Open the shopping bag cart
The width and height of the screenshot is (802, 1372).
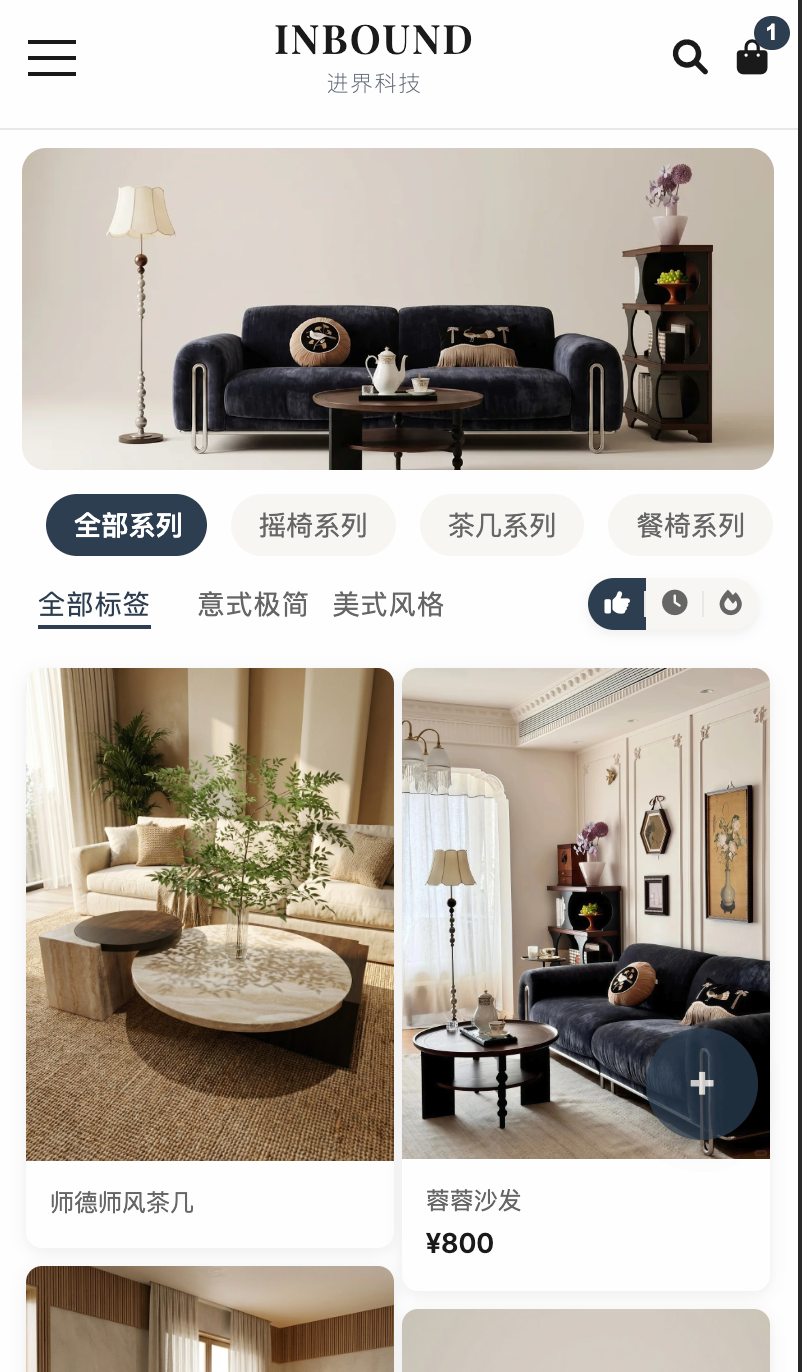(x=752, y=57)
